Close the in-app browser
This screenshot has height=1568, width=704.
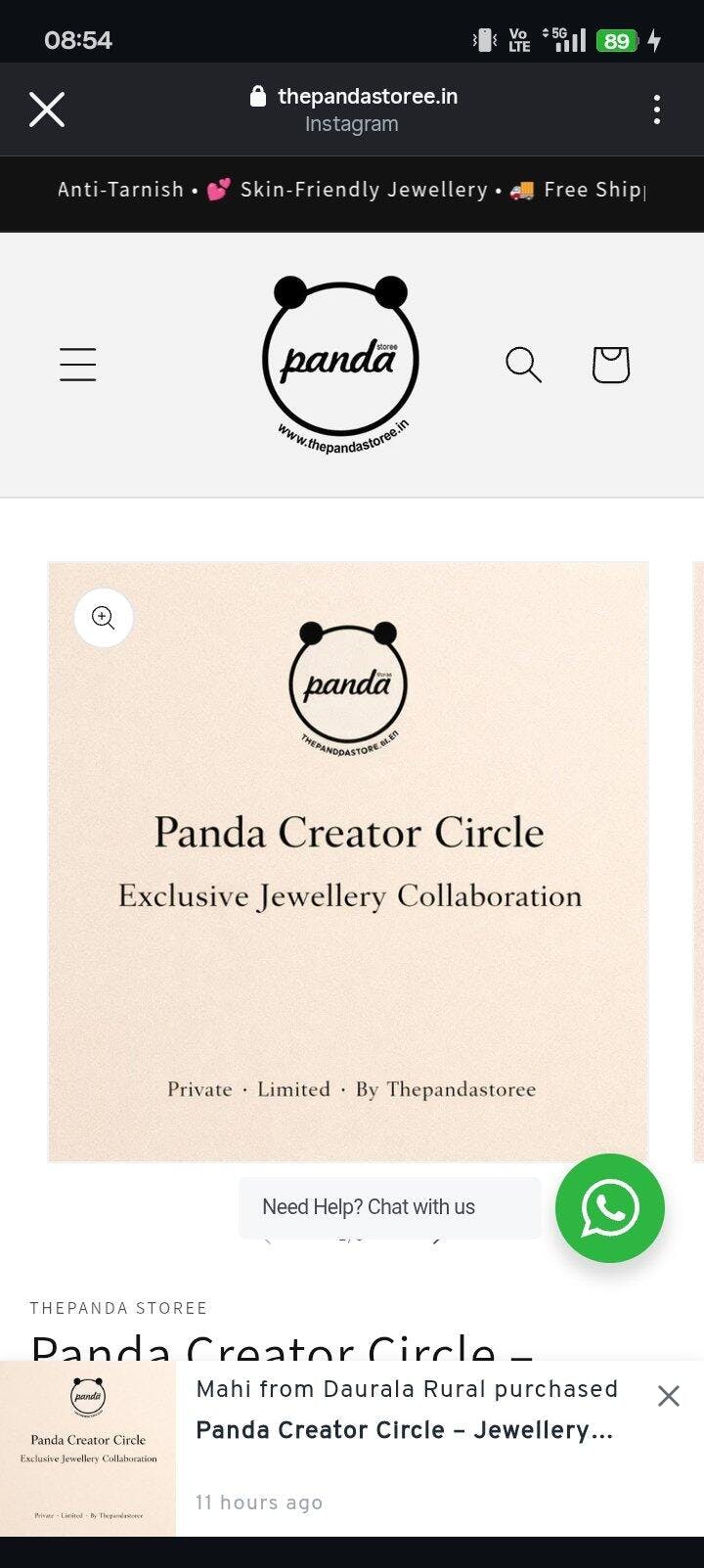tap(47, 109)
